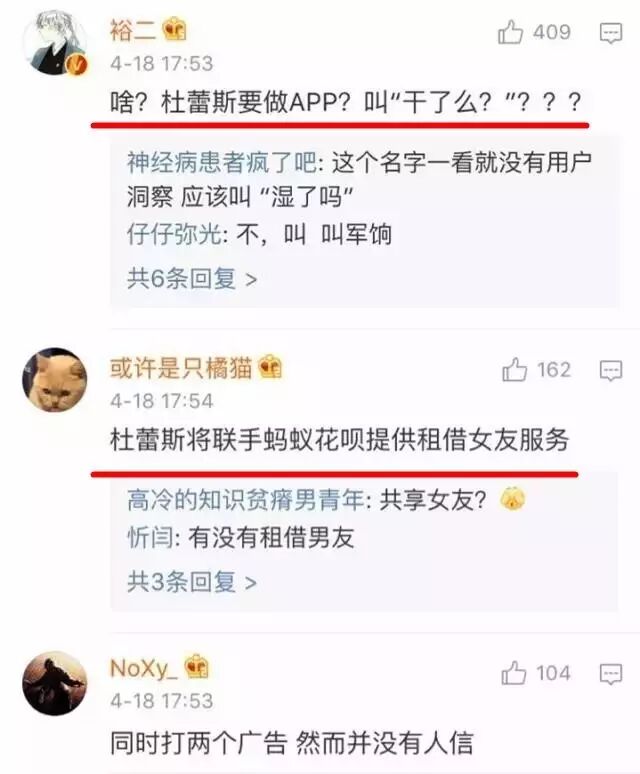Viewport: 640px width, 774px height.
Task: Reply to 裕二's comment via the comment icon
Action: pyautogui.click(x=611, y=33)
